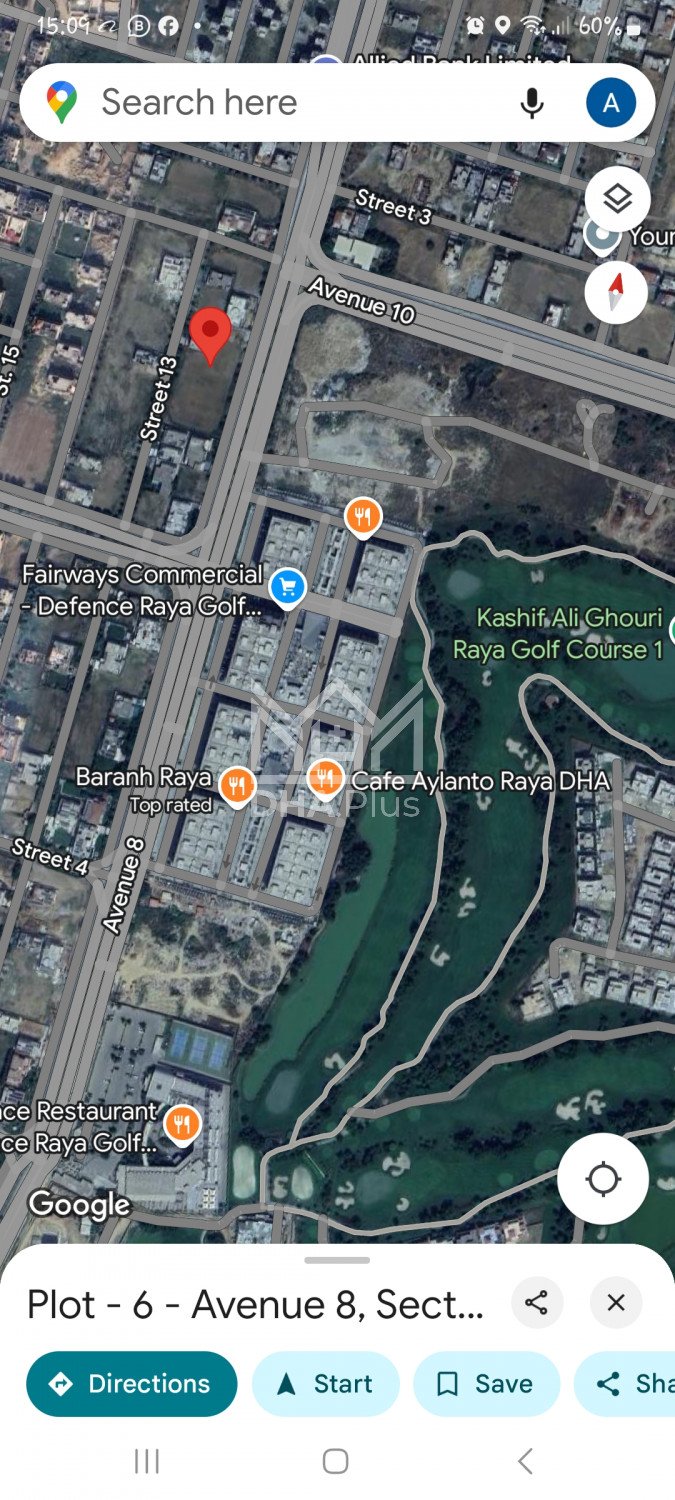
Task: Start voice search with the microphone
Action: [532, 103]
